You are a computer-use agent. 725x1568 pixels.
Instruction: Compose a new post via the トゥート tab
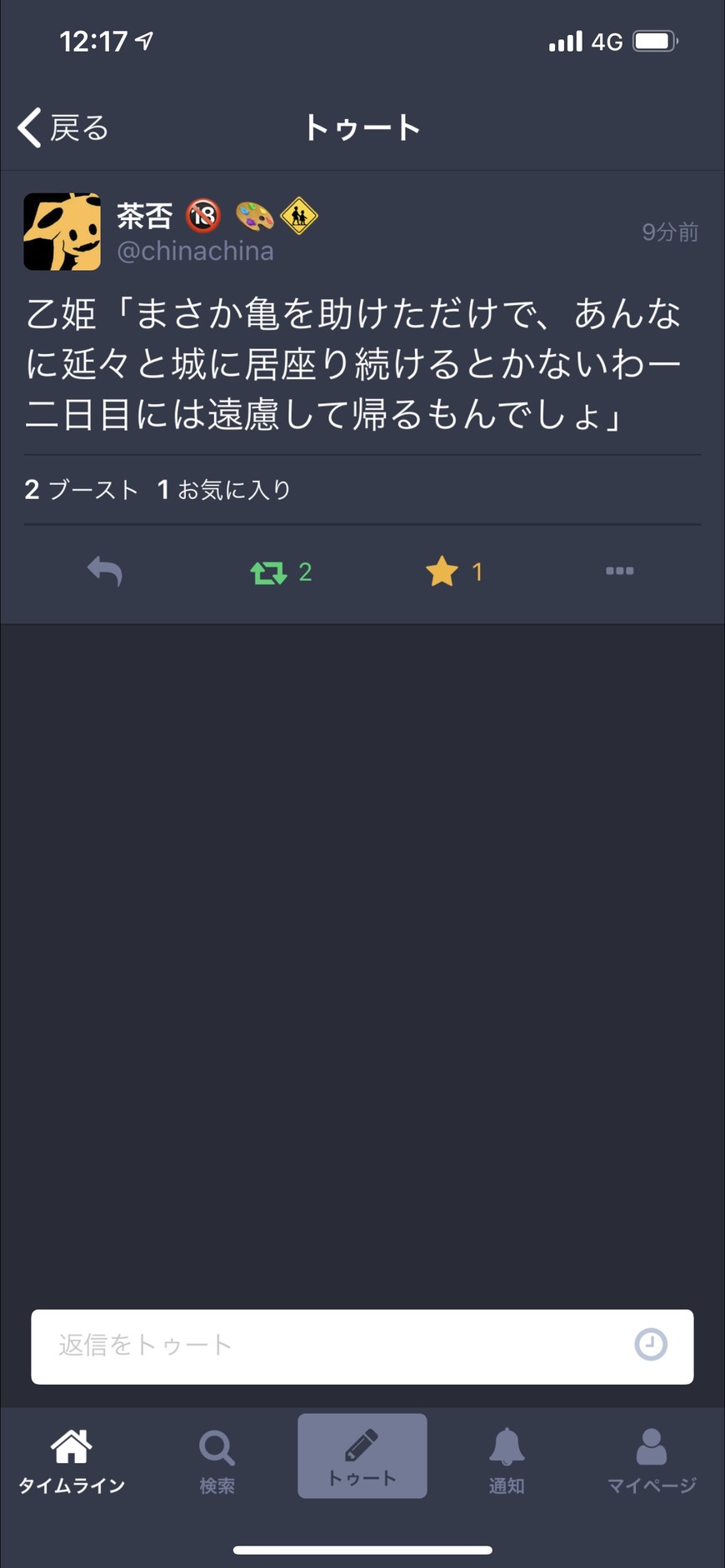point(362,1456)
